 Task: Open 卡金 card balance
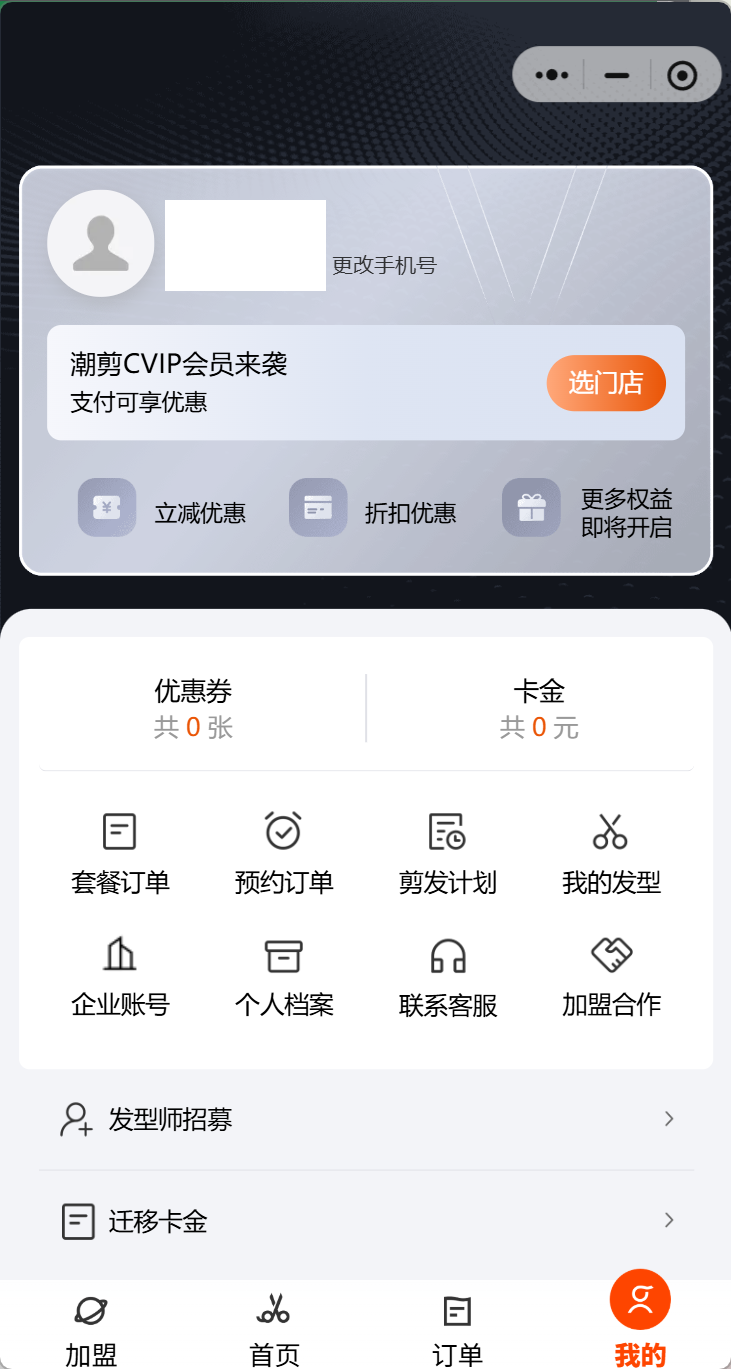[x=539, y=708]
